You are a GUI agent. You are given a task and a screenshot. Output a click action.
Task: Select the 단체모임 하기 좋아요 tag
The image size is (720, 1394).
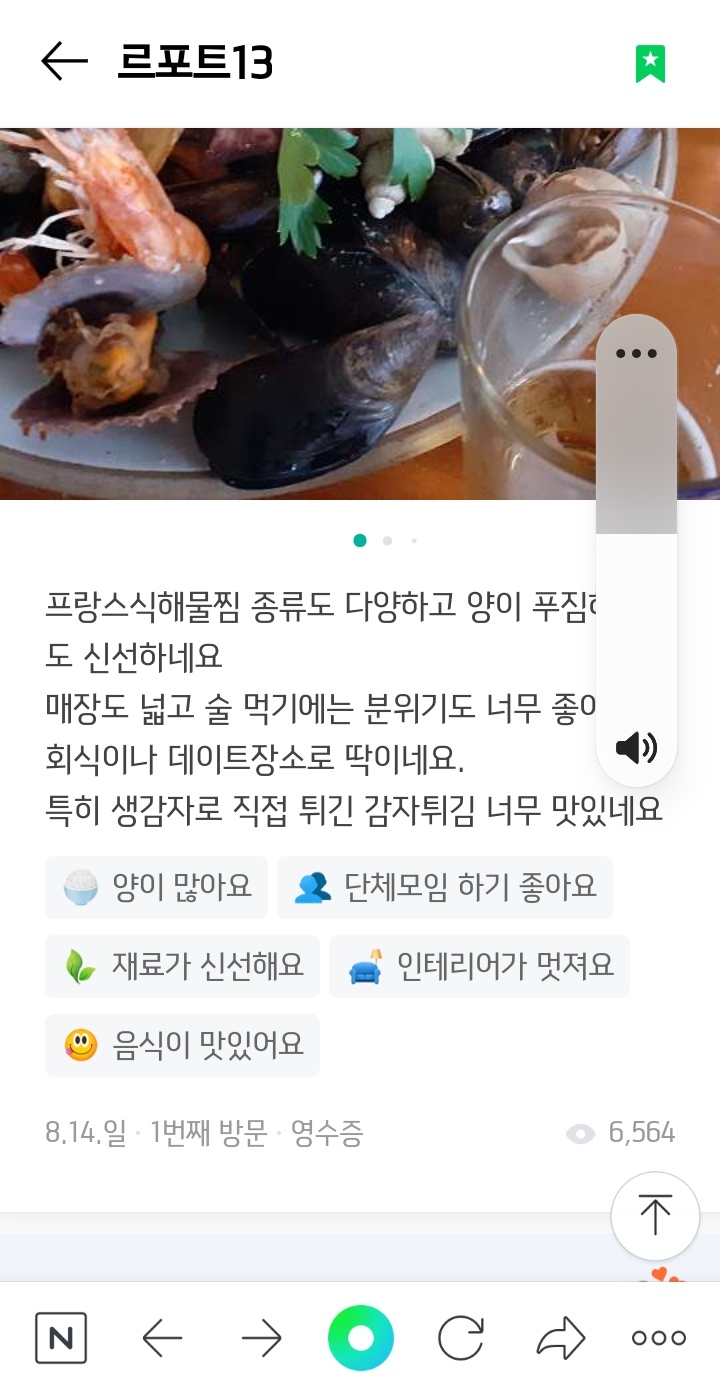444,887
